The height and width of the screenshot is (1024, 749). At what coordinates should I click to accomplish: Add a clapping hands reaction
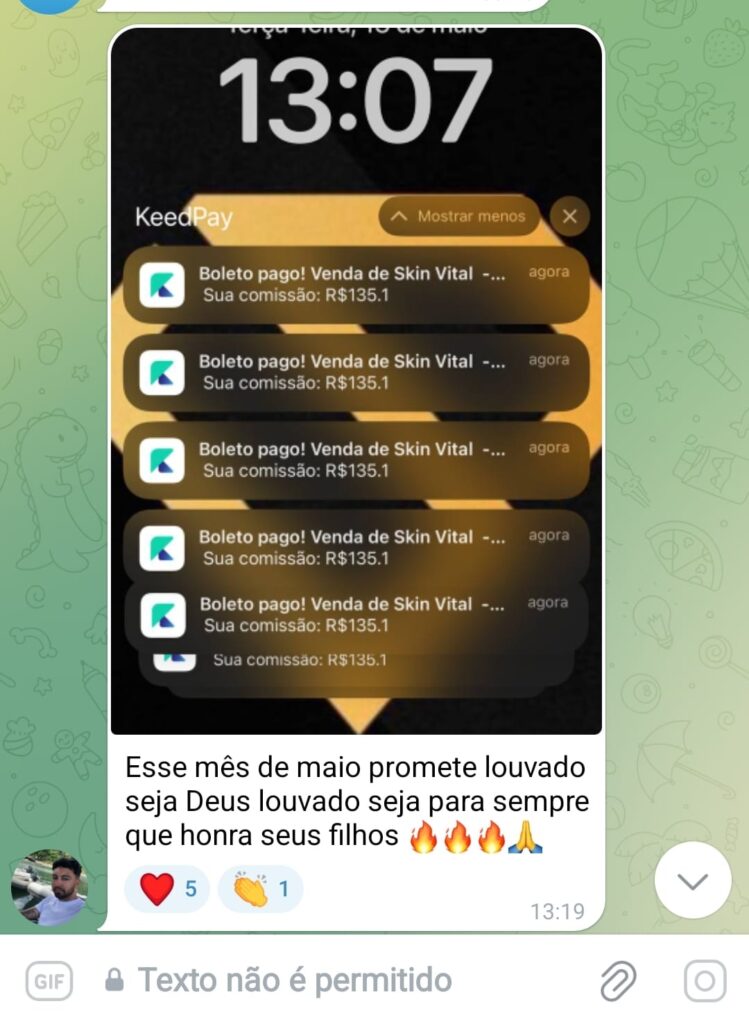[x=260, y=888]
